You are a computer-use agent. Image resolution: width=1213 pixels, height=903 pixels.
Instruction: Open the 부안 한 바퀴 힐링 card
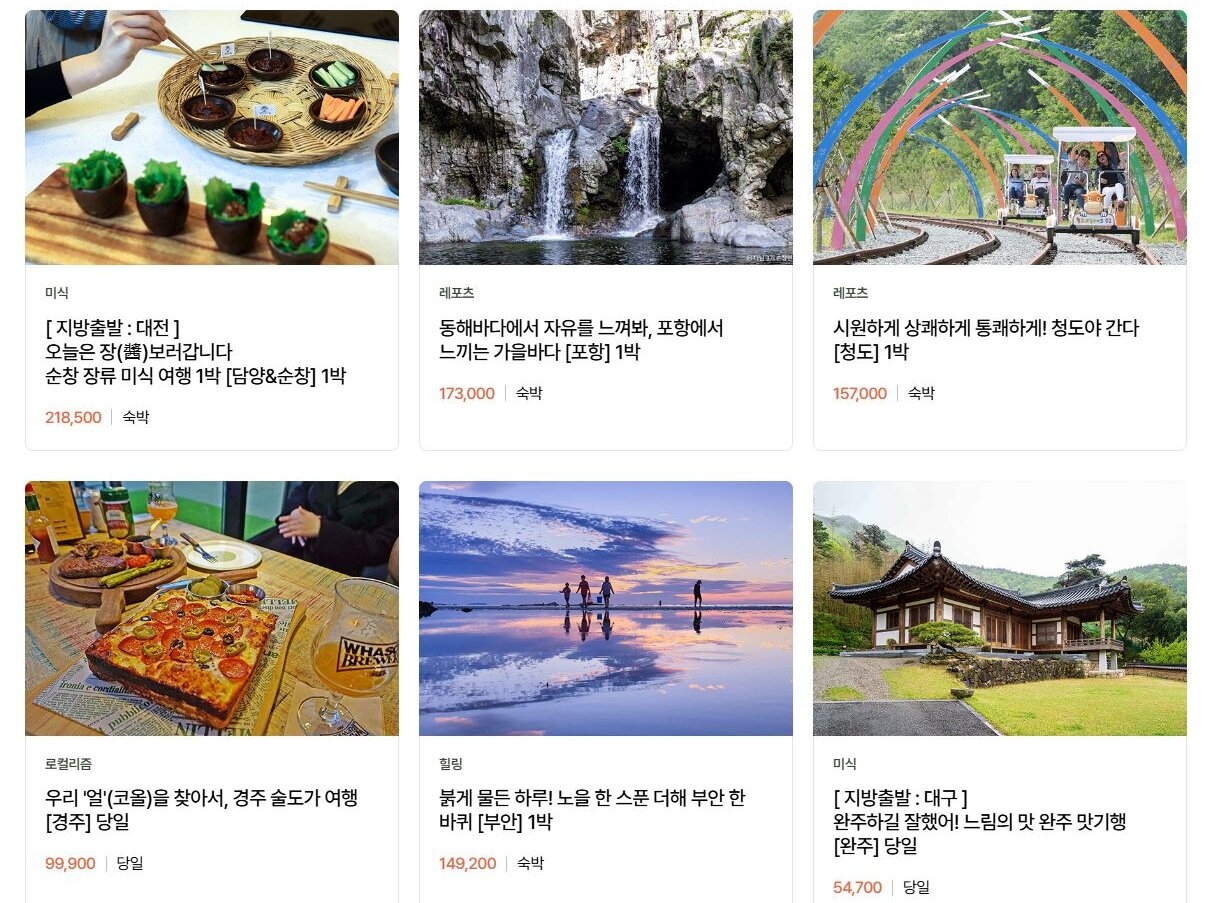606,692
